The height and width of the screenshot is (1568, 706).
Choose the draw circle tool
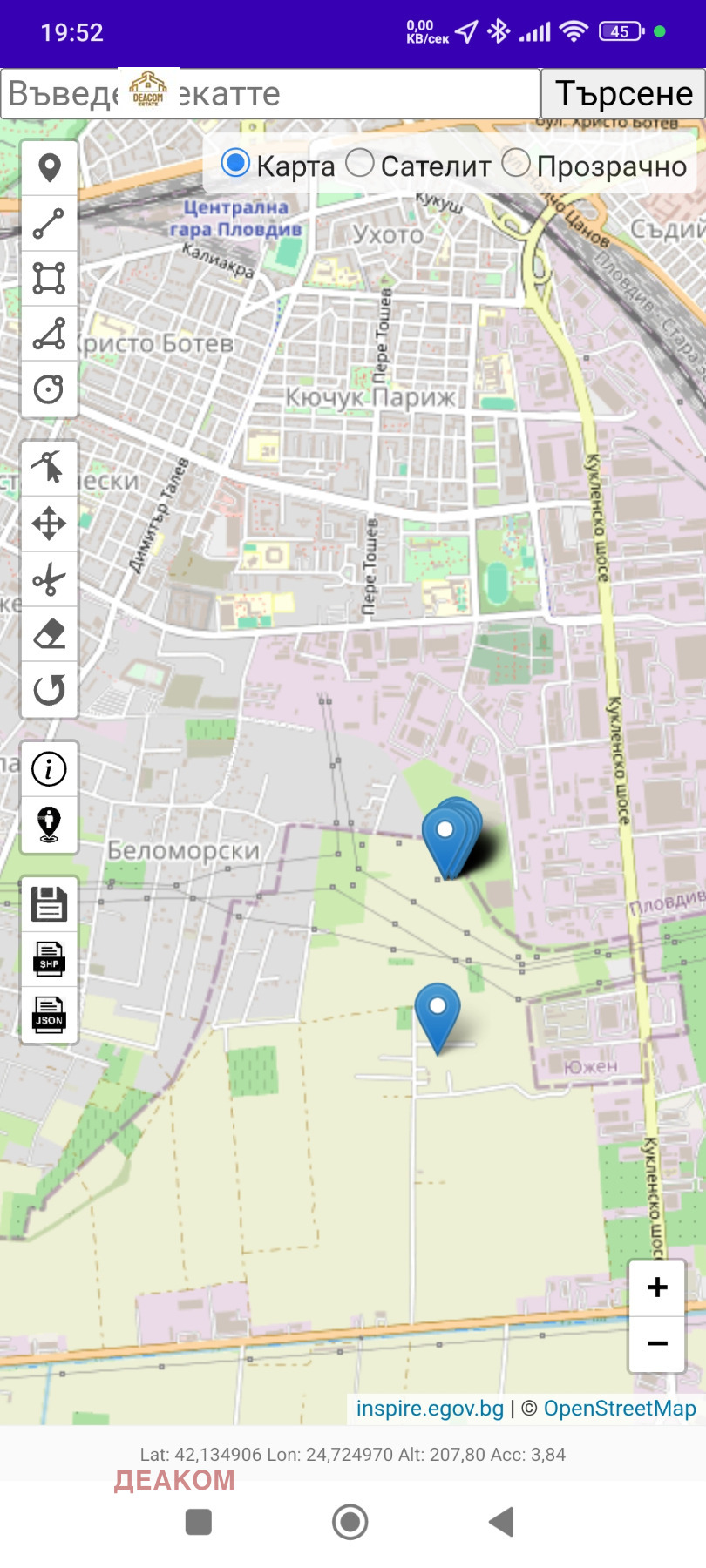click(x=50, y=389)
